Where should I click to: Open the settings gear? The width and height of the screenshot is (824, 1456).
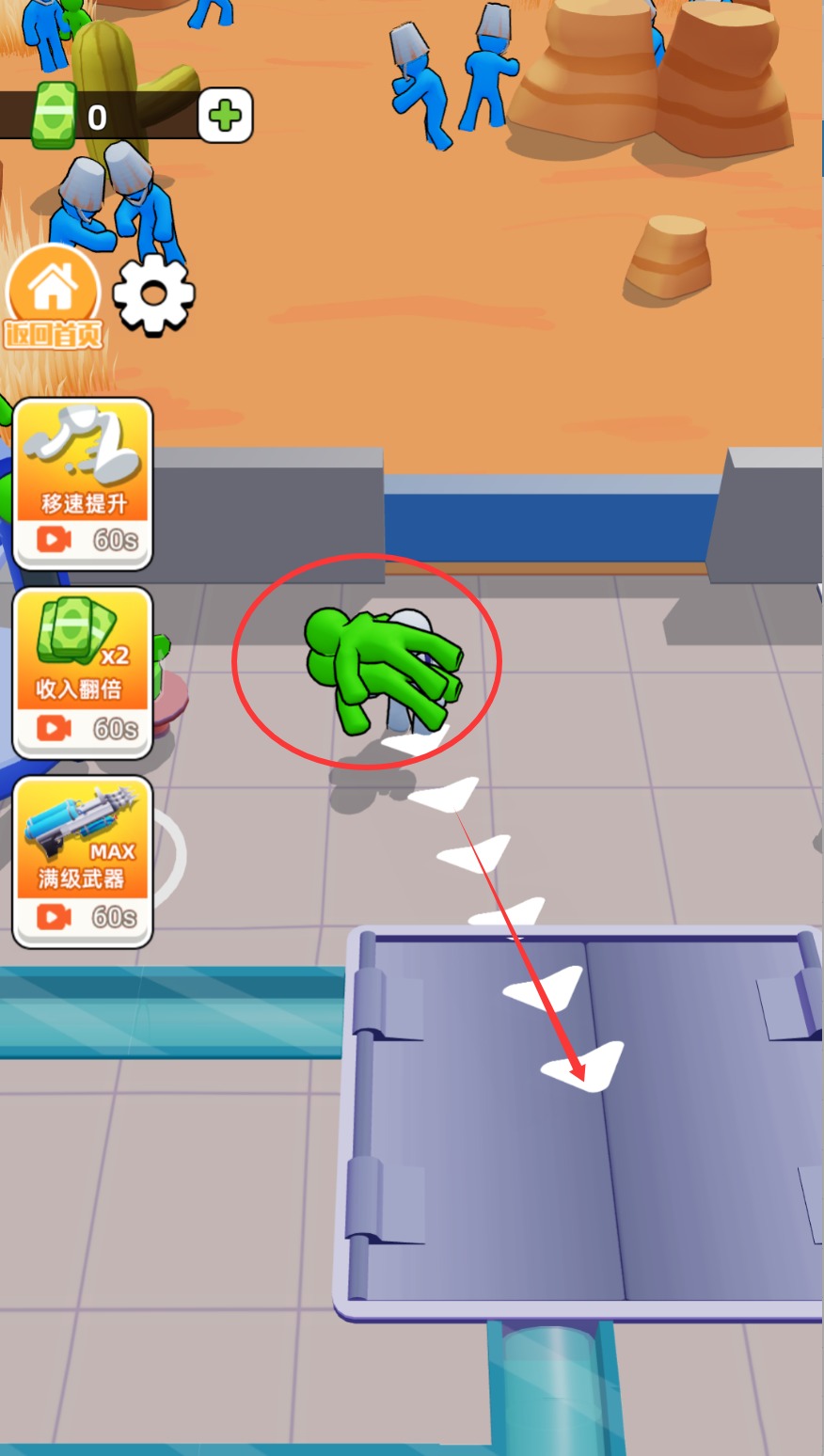153,293
